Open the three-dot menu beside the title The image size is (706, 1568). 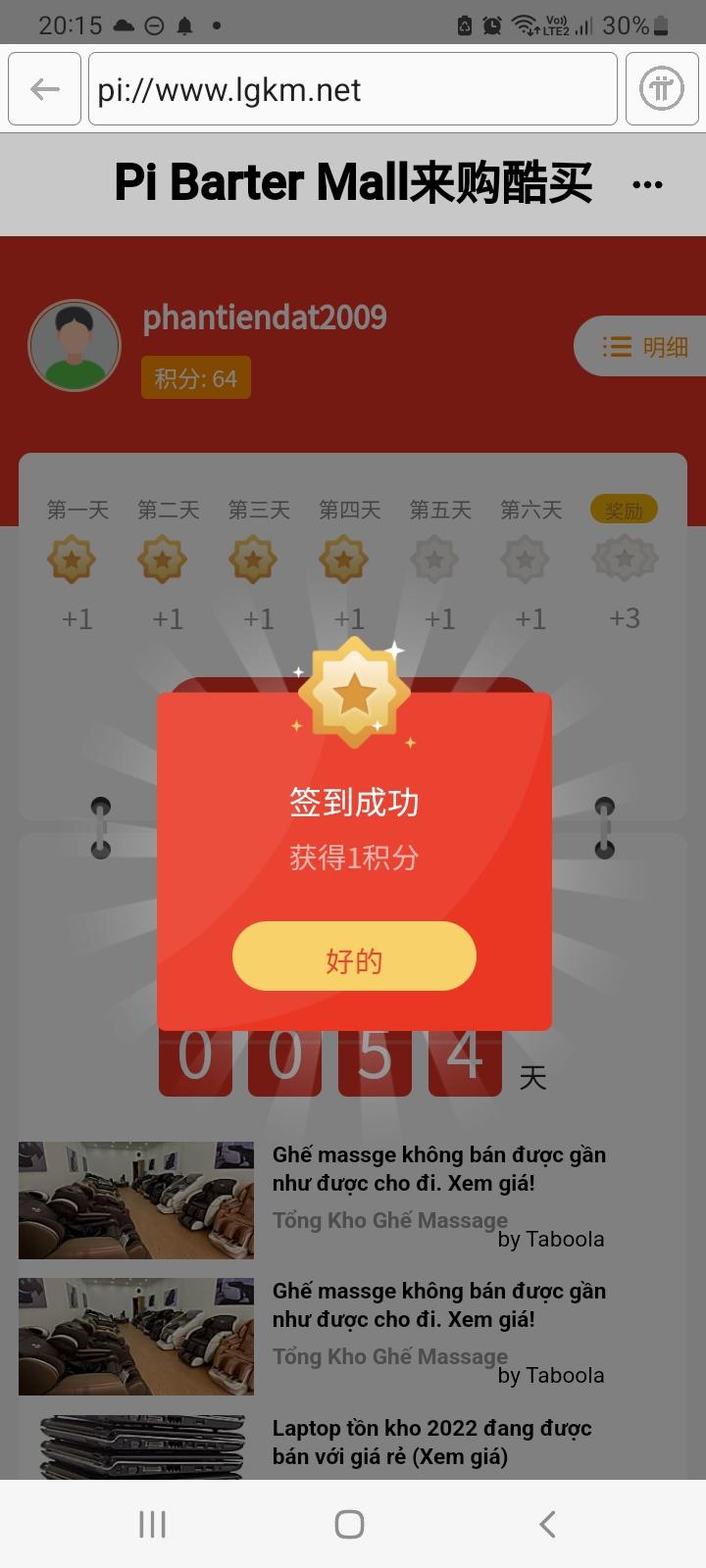(647, 184)
